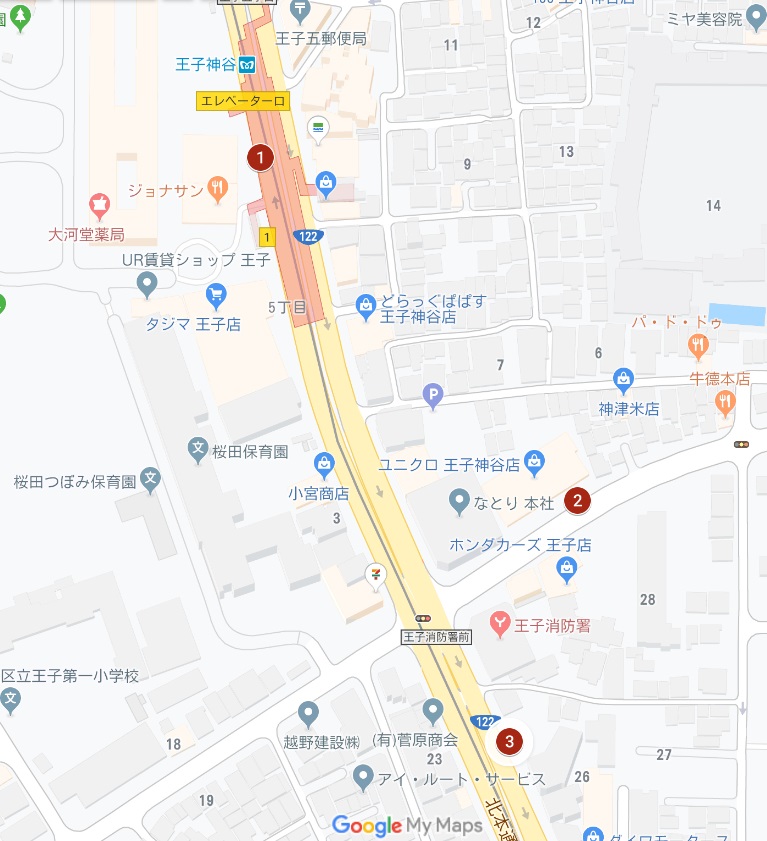
Task: Select the 大河堂薬局 pharmacy pin
Action: click(x=99, y=207)
